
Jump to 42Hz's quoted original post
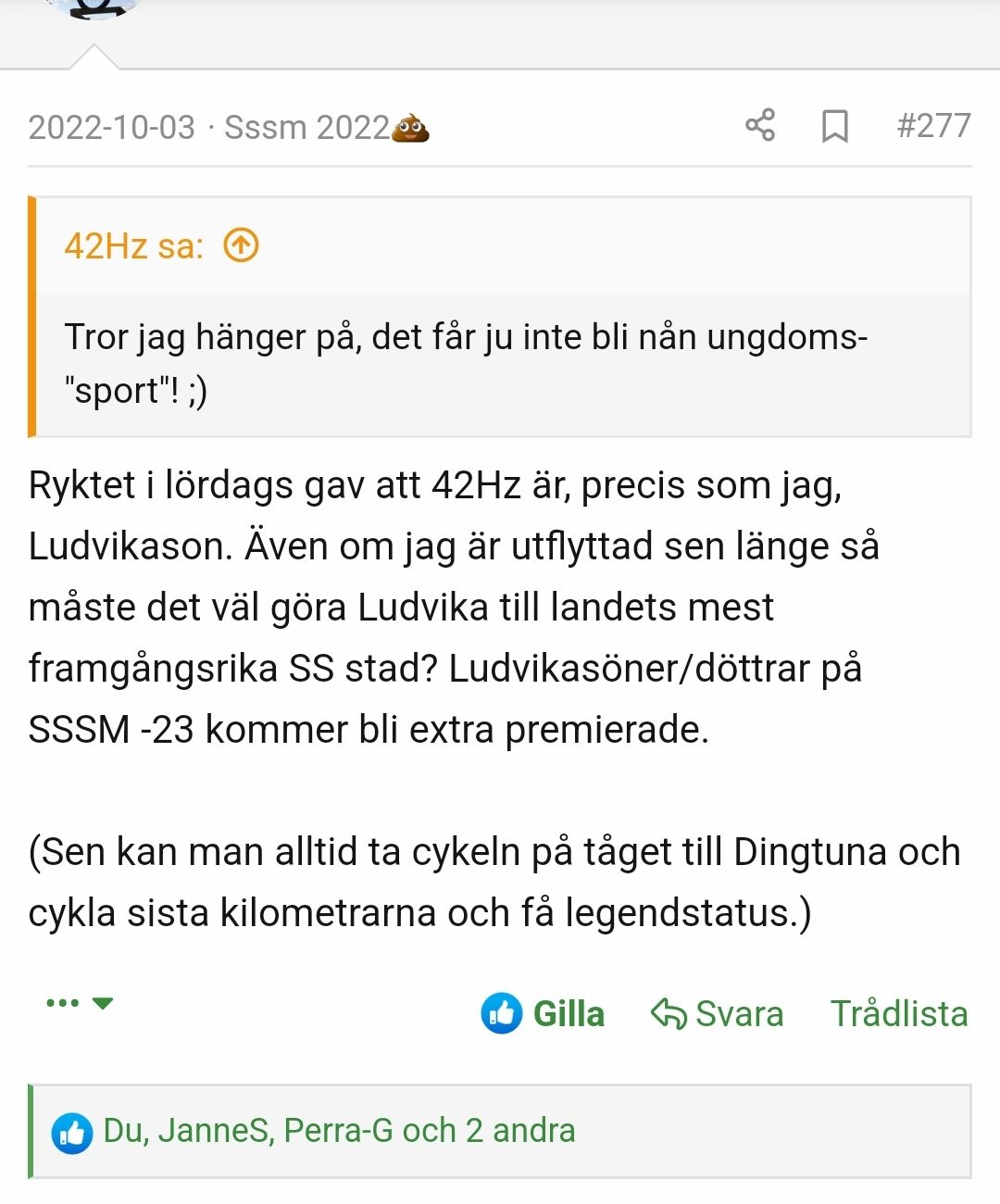[x=241, y=245]
